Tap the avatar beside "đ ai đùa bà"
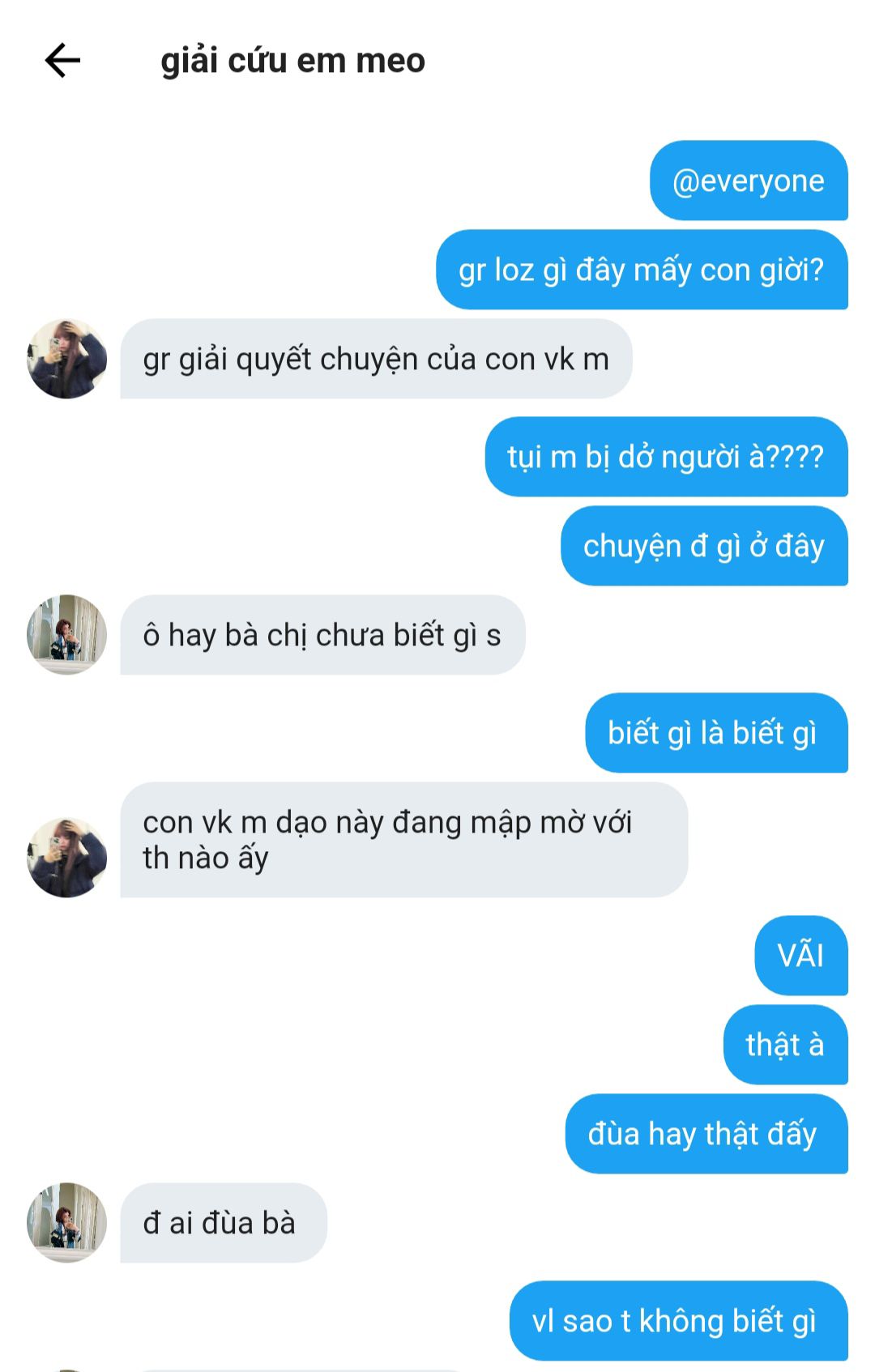 tap(67, 1223)
